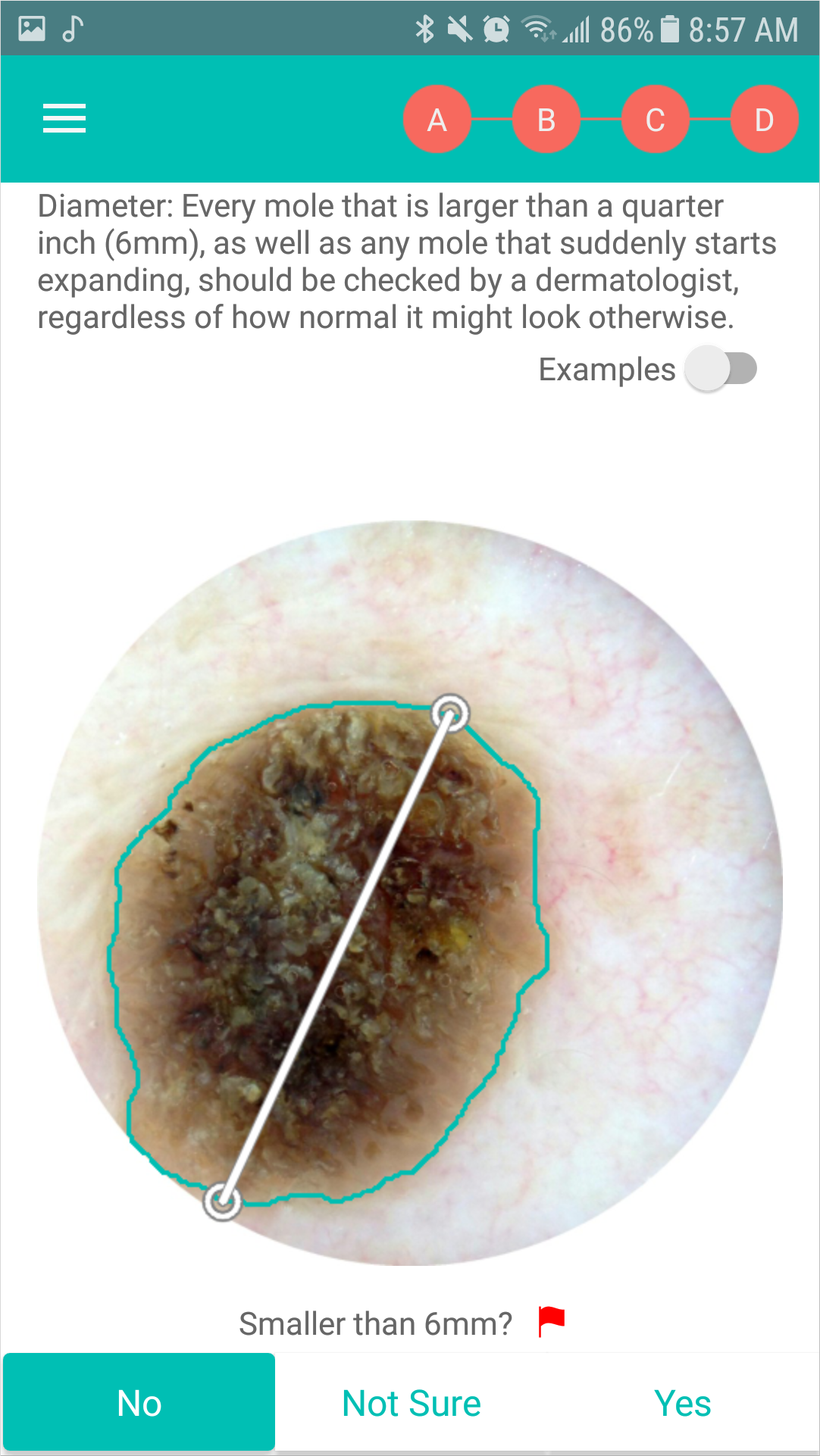
Task: Go to step D
Action: click(764, 120)
